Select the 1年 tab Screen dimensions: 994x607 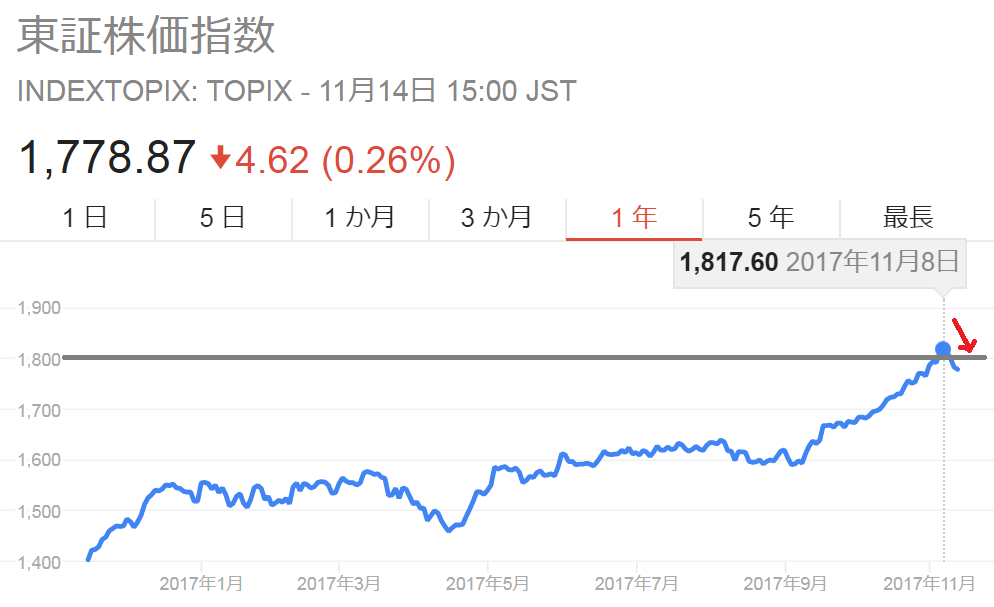click(633, 218)
